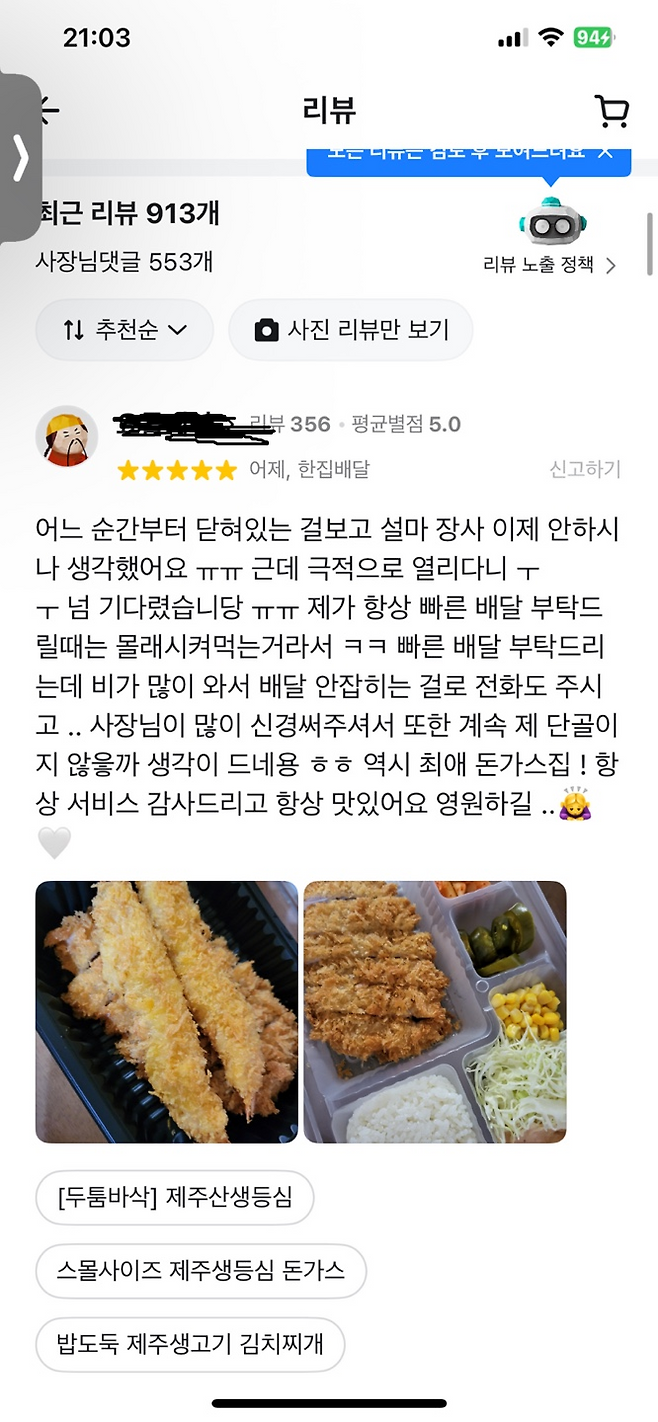658x1422 pixels.
Task: Toggle 사진 리뷰만 보기 filter
Action: (351, 330)
